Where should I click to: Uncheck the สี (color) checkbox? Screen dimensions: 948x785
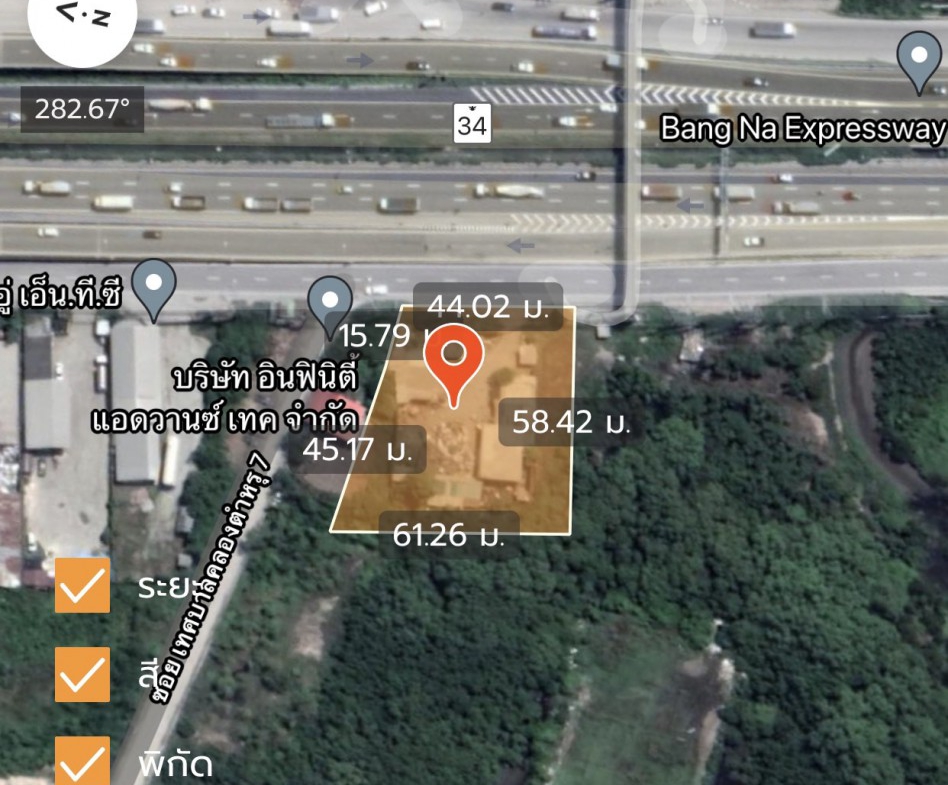(82, 674)
